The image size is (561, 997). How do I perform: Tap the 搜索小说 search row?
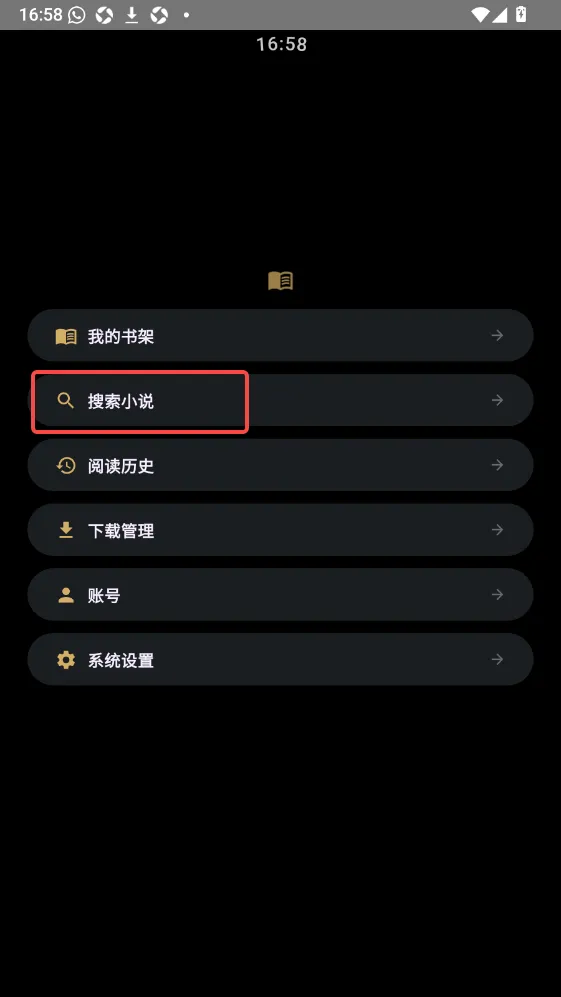pos(280,400)
